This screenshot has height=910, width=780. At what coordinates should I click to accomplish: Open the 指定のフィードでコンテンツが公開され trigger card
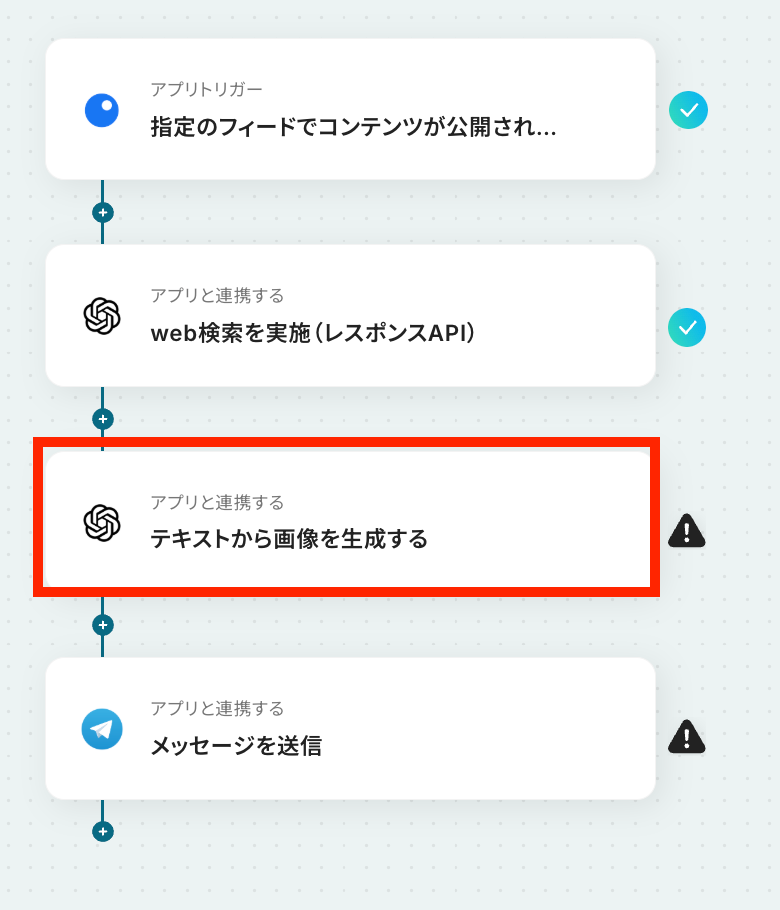click(x=350, y=110)
